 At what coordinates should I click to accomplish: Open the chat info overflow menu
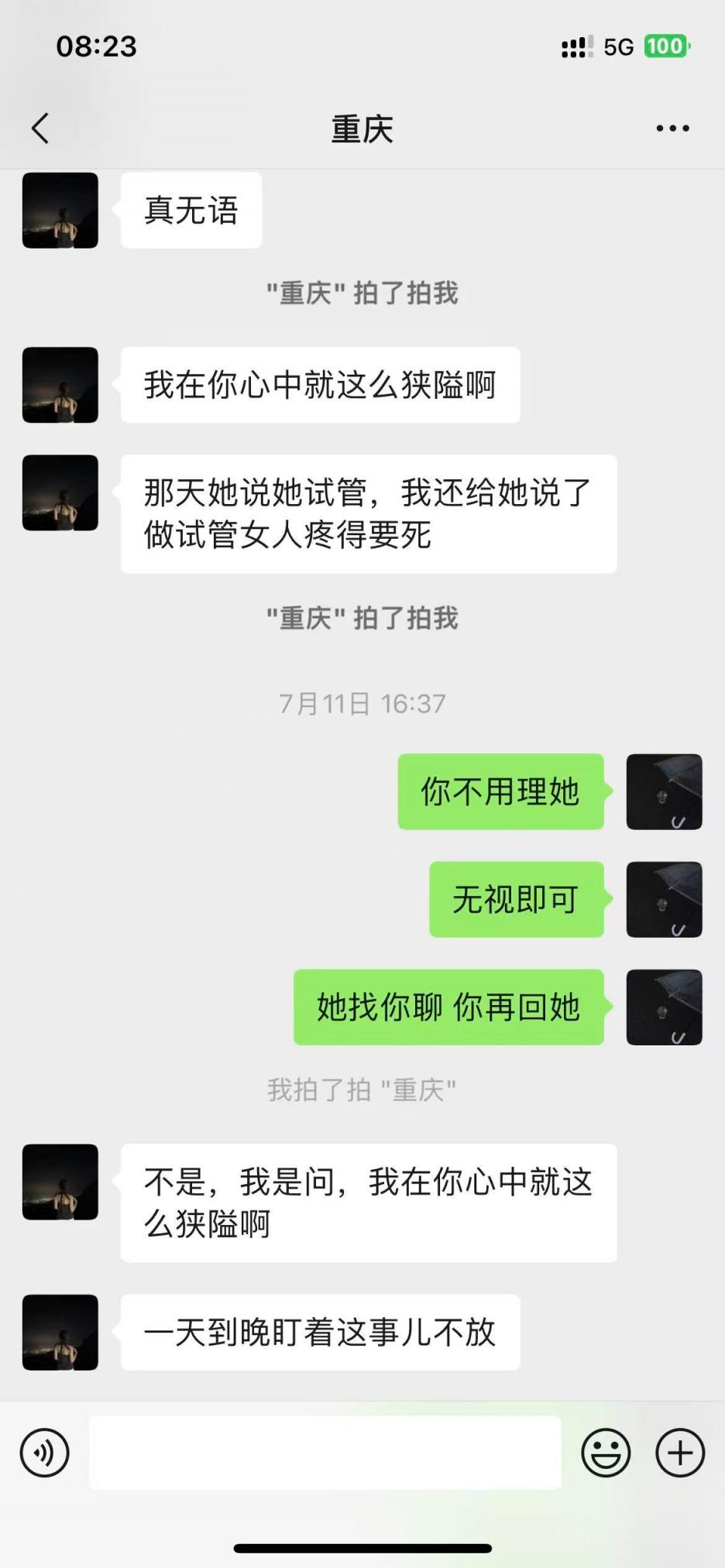672,129
